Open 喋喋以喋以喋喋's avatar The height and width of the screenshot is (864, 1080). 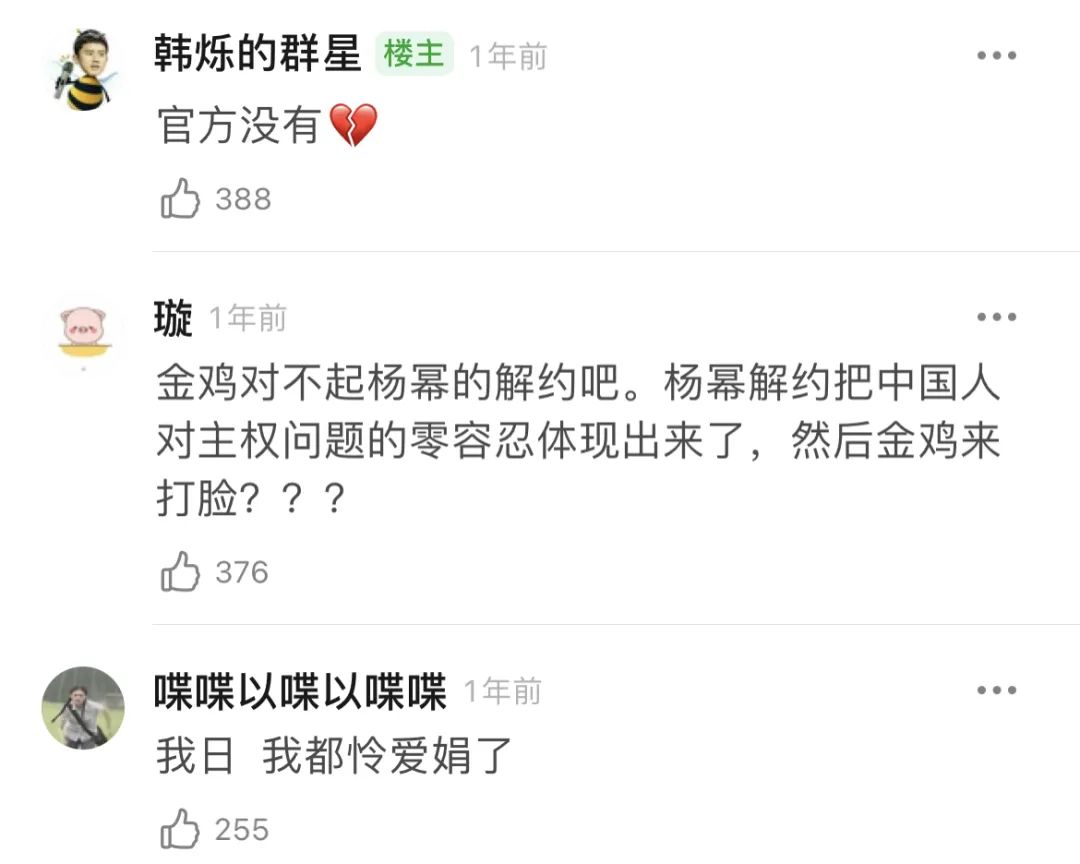pyautogui.click(x=84, y=707)
